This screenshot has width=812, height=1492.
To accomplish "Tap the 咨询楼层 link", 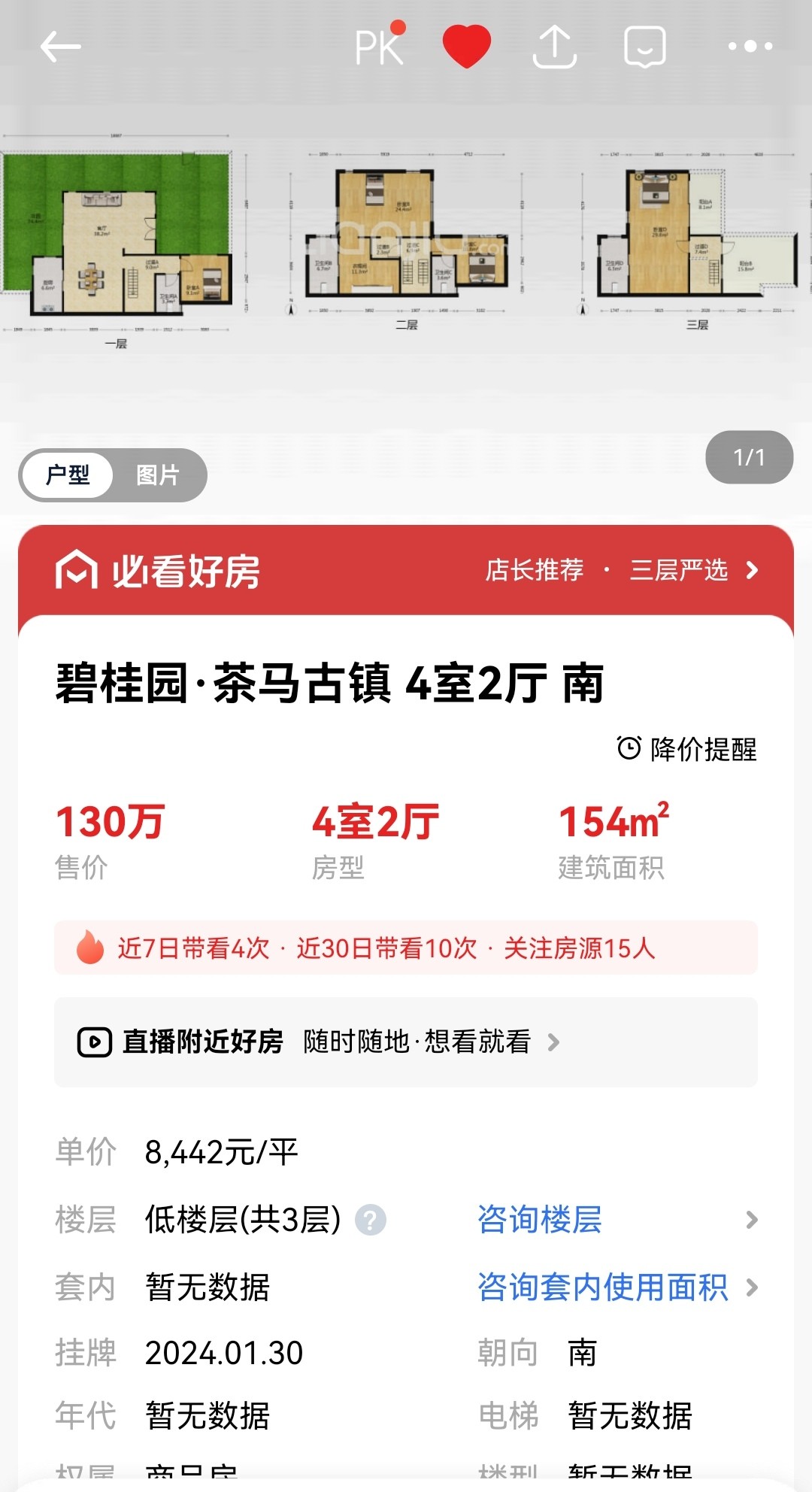I will pos(540,1220).
